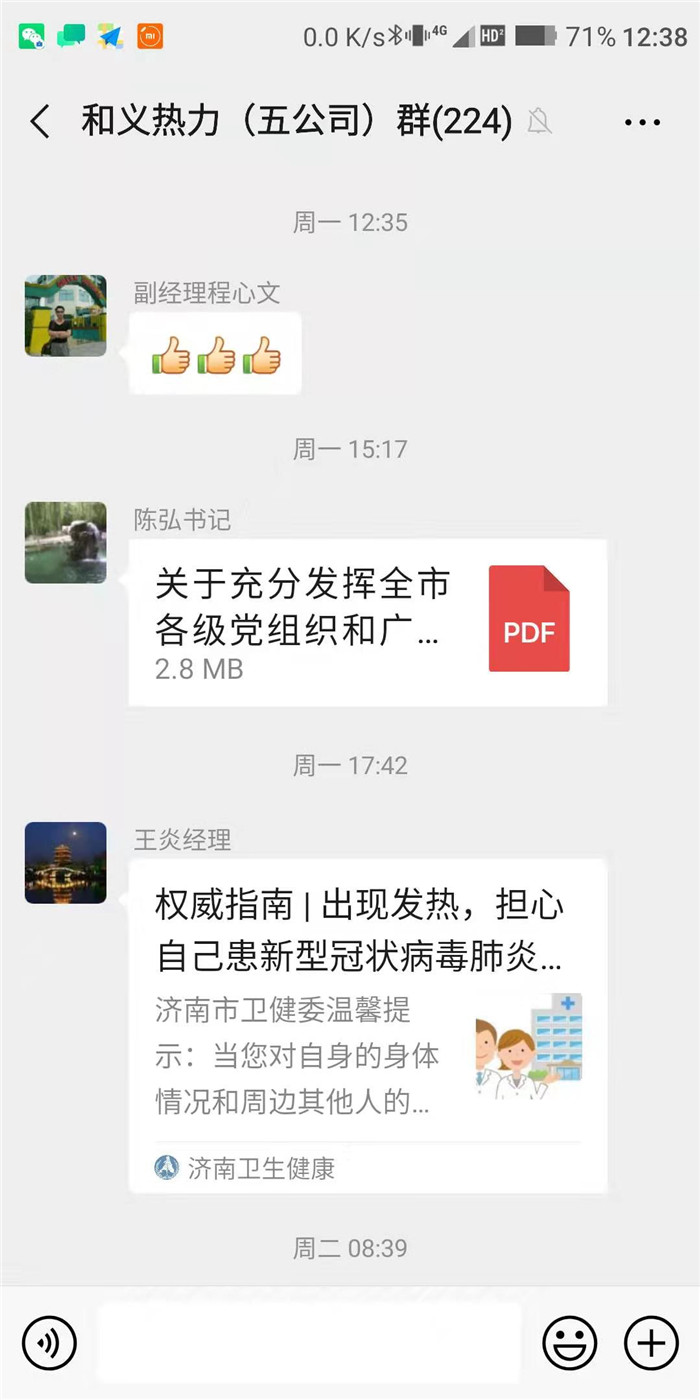Switch to voice message input
700x1400 pixels.
click(x=49, y=1342)
